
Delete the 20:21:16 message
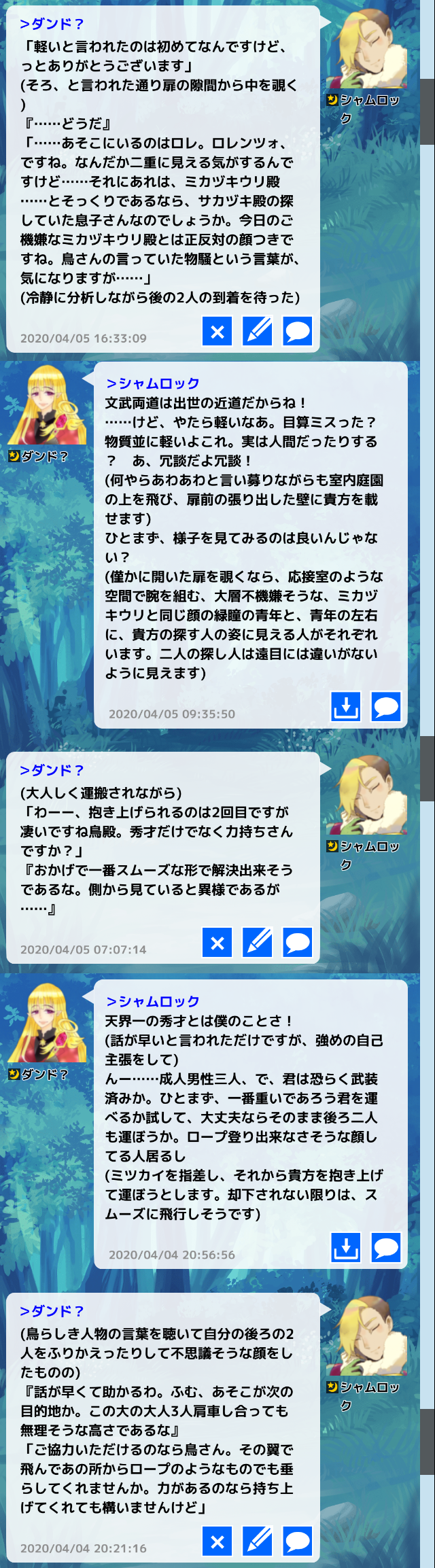[217, 1541]
